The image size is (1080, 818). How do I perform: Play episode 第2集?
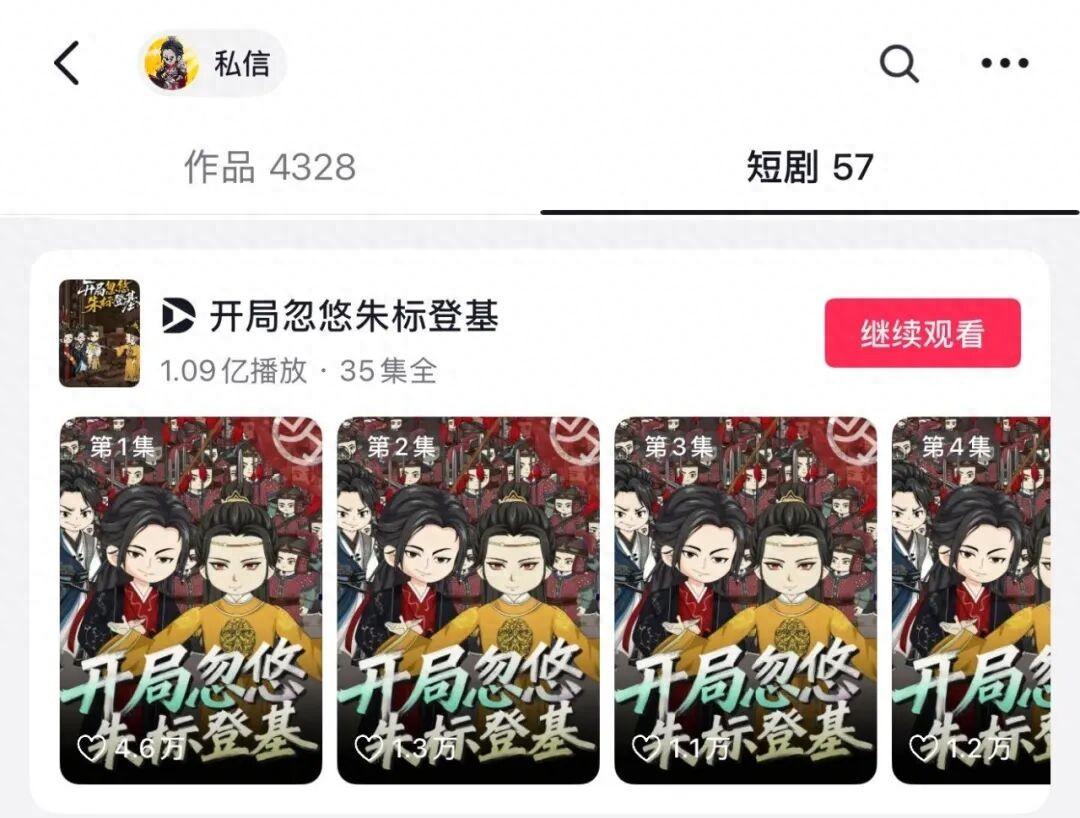click(468, 600)
